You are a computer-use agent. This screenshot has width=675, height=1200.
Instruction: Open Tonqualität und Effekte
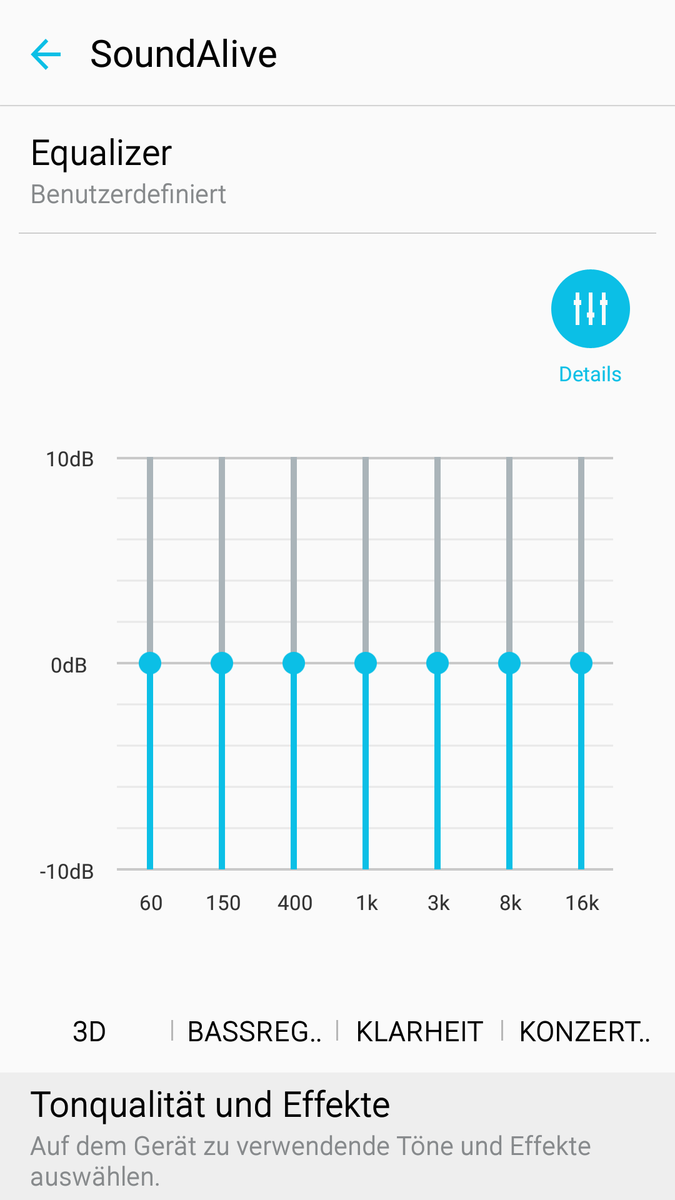coord(337,1137)
